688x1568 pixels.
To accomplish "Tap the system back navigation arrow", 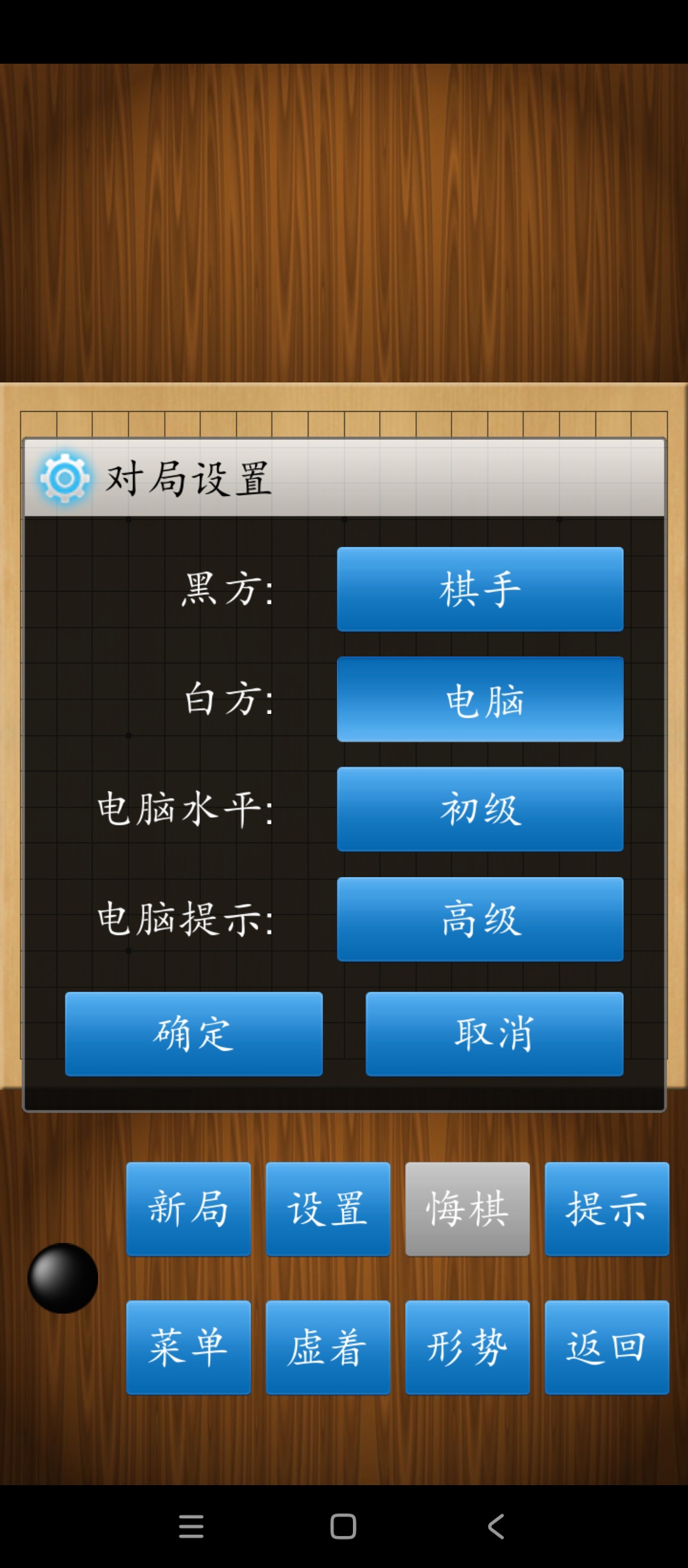I will (x=496, y=1527).
